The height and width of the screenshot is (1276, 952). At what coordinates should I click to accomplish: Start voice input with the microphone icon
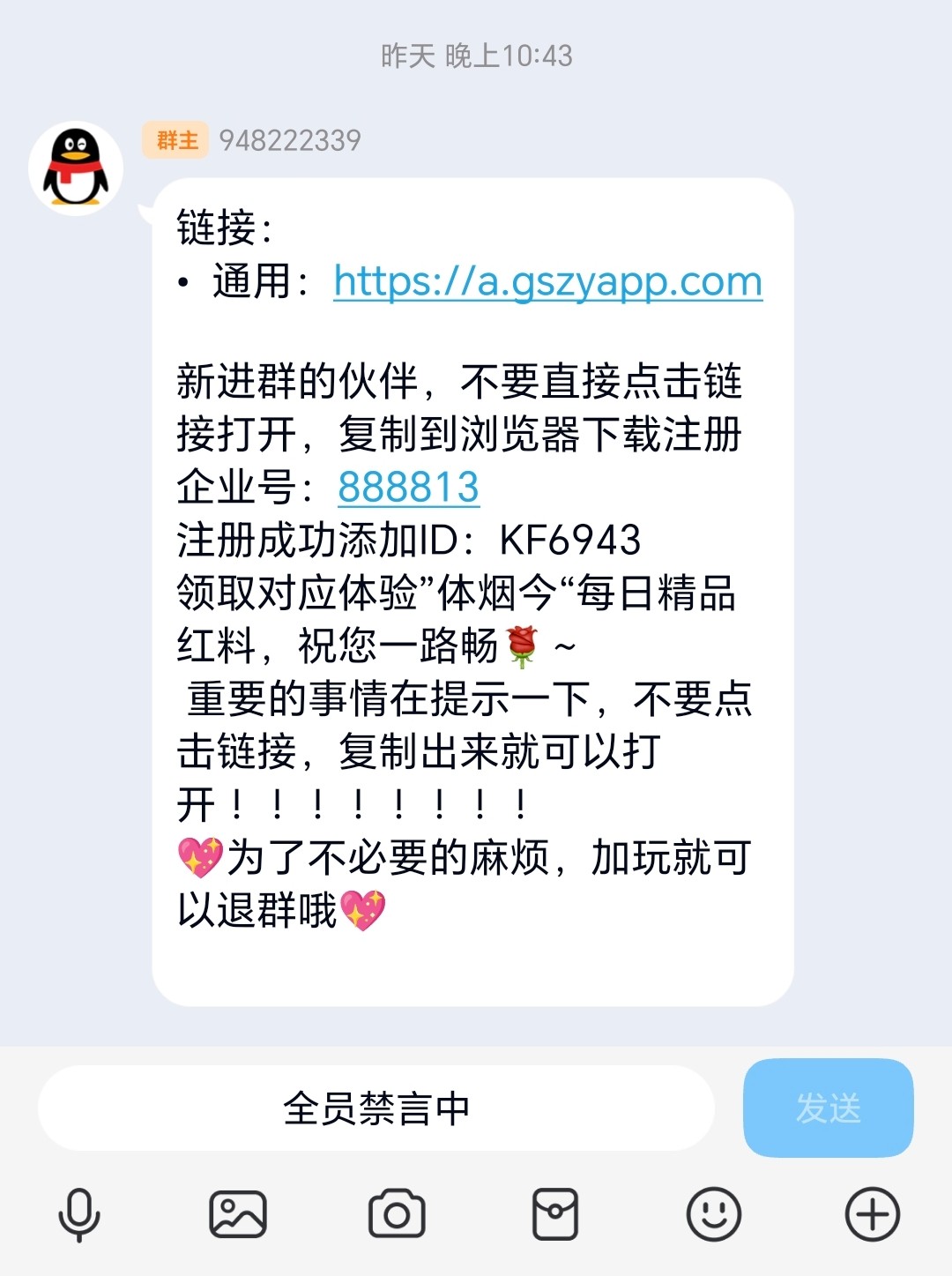pos(79,1214)
